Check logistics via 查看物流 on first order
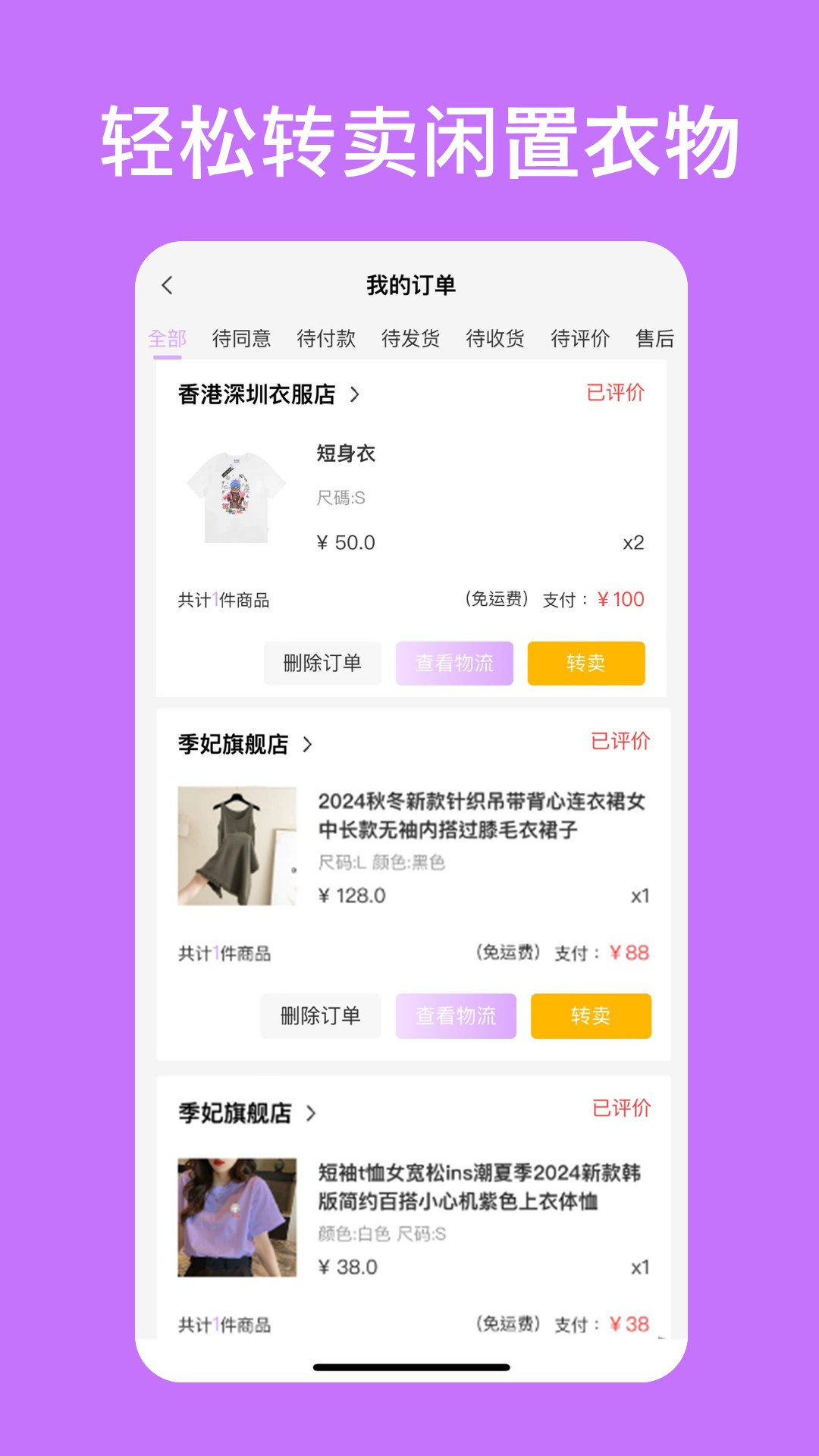The image size is (819, 1456). click(x=453, y=663)
